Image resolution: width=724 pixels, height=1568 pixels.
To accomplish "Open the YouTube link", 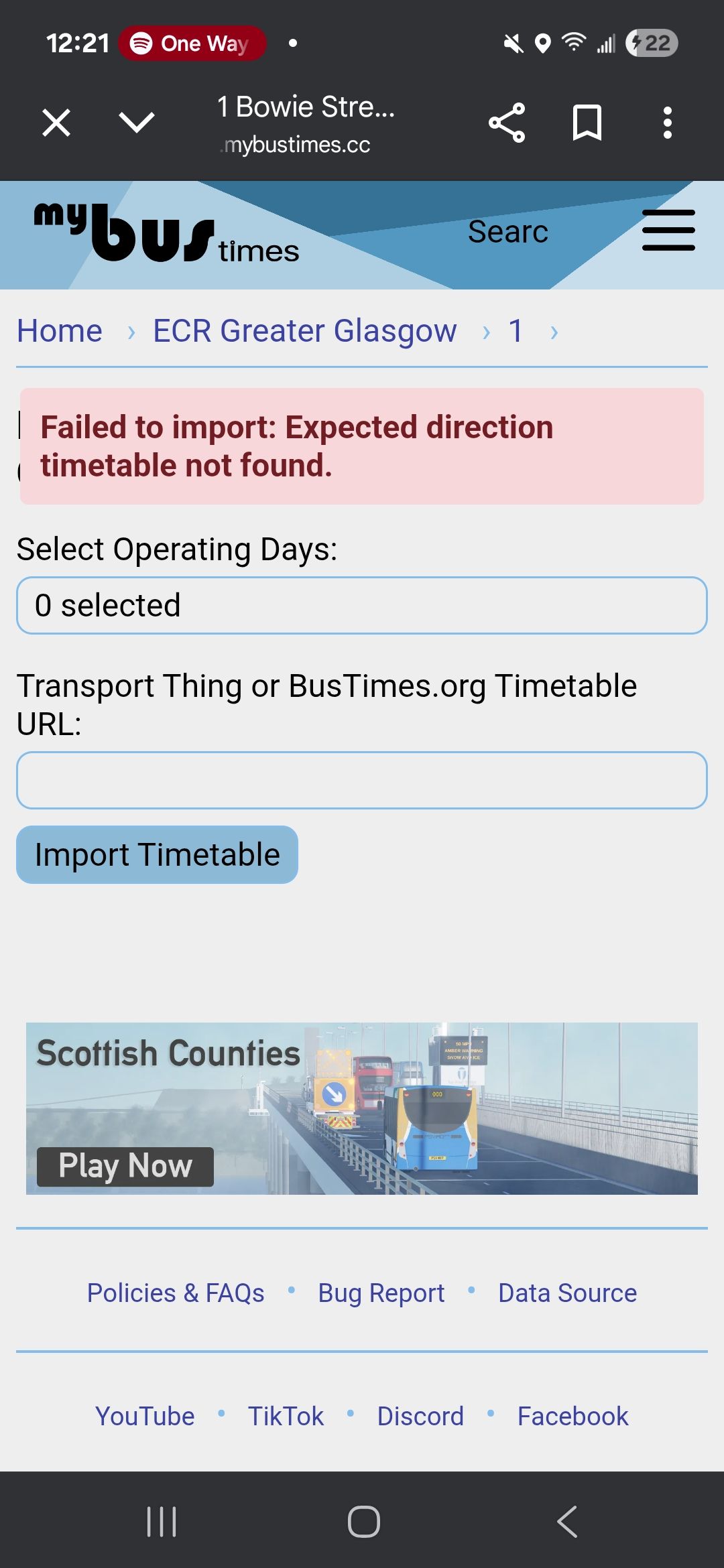I will point(145,1417).
